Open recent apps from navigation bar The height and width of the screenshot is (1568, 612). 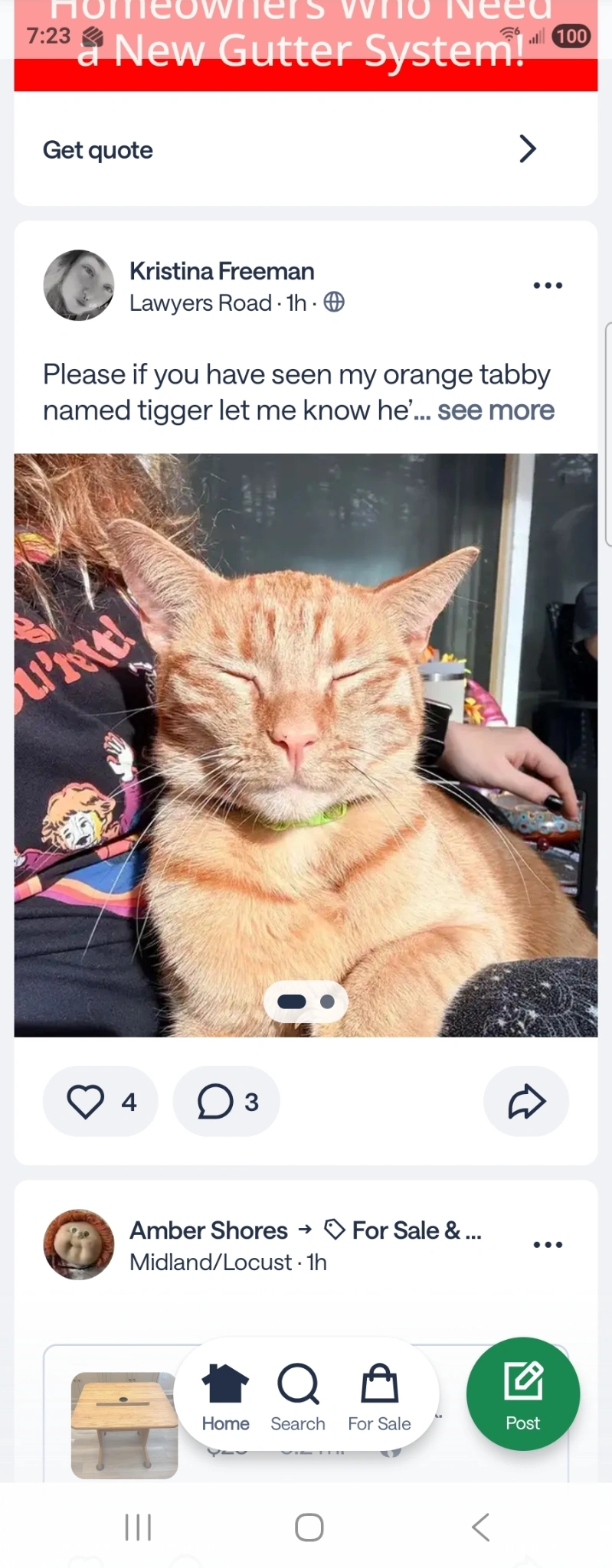click(138, 1527)
